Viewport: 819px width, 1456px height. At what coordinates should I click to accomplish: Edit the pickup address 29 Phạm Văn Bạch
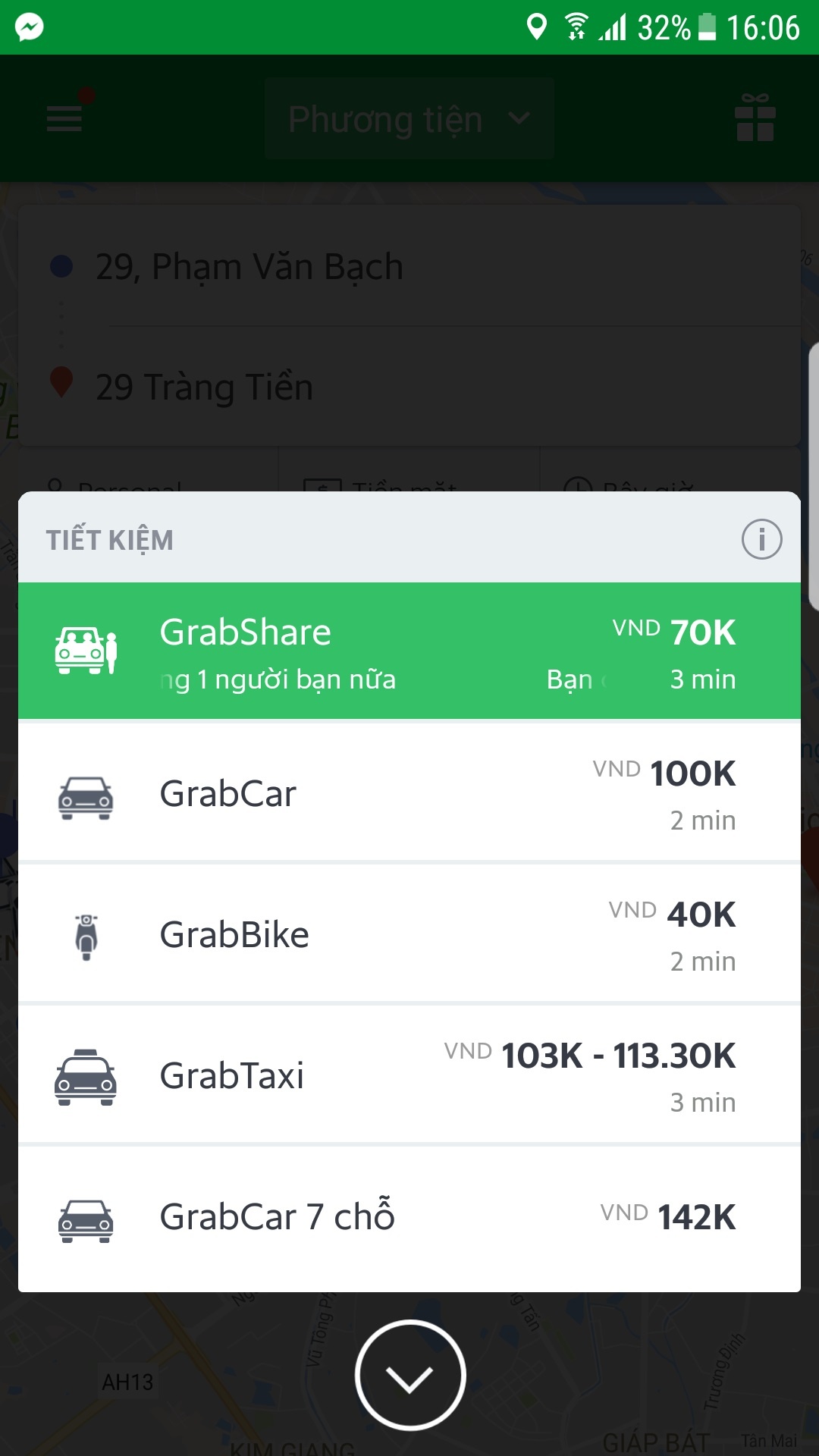(249, 266)
